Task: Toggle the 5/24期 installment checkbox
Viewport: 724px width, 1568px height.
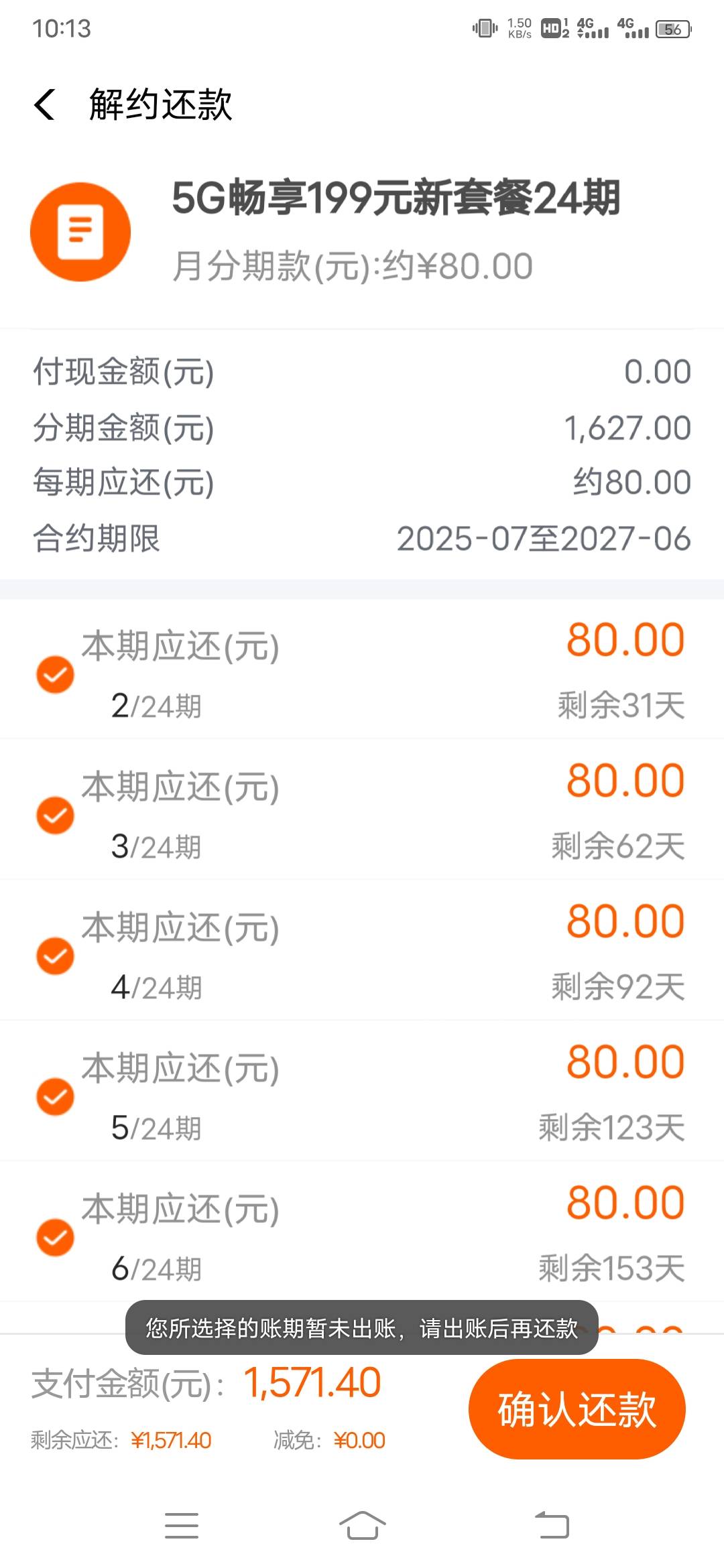Action: point(55,1096)
